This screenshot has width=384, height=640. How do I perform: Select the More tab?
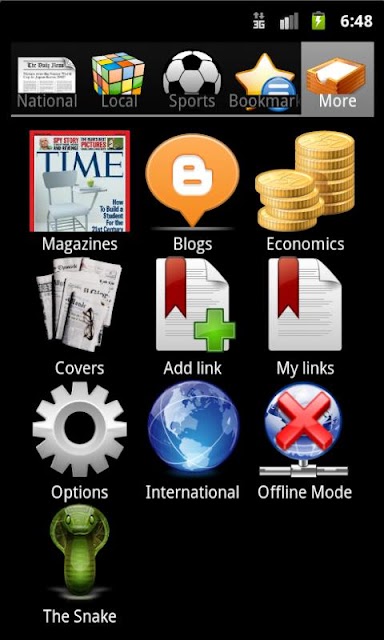[337, 80]
